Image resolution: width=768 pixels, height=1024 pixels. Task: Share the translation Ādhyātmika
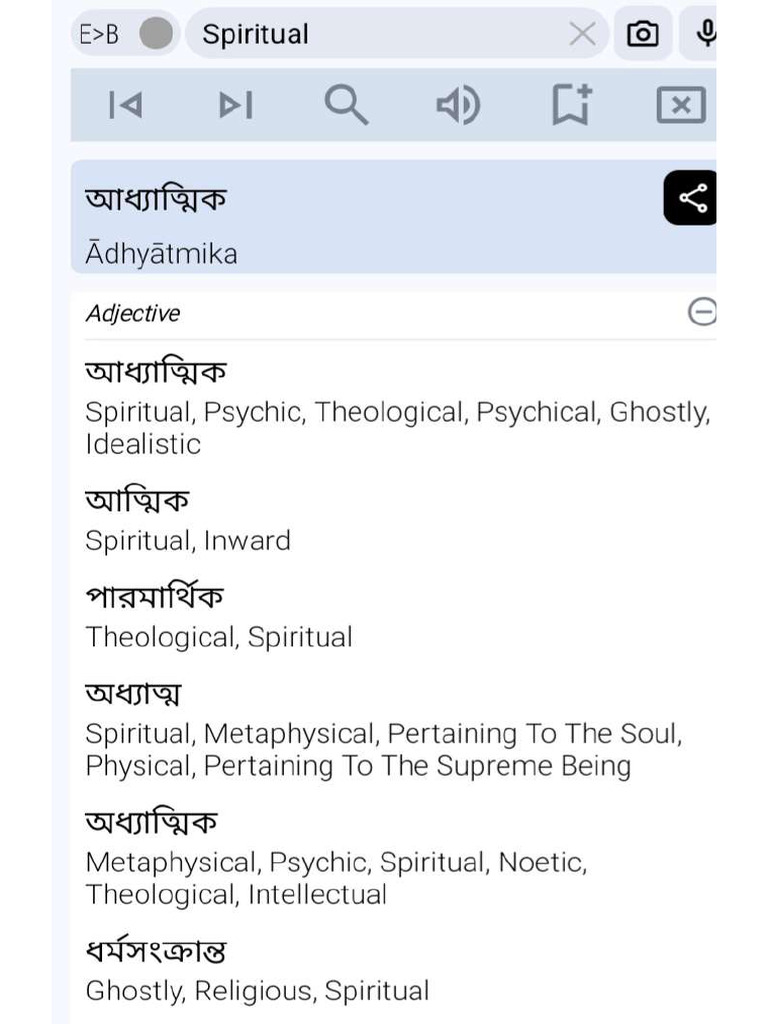[x=692, y=198]
